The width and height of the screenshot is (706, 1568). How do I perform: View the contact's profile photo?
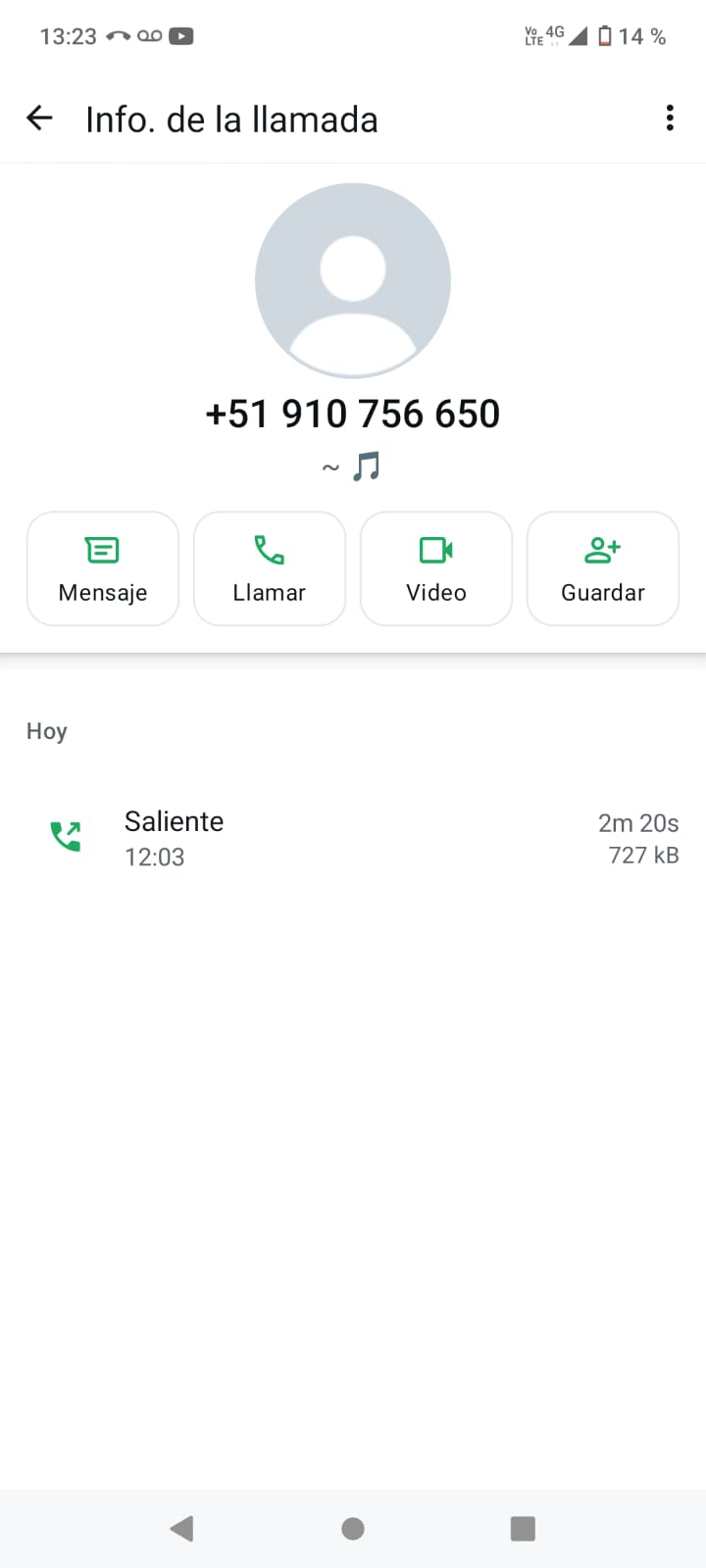[x=353, y=281]
